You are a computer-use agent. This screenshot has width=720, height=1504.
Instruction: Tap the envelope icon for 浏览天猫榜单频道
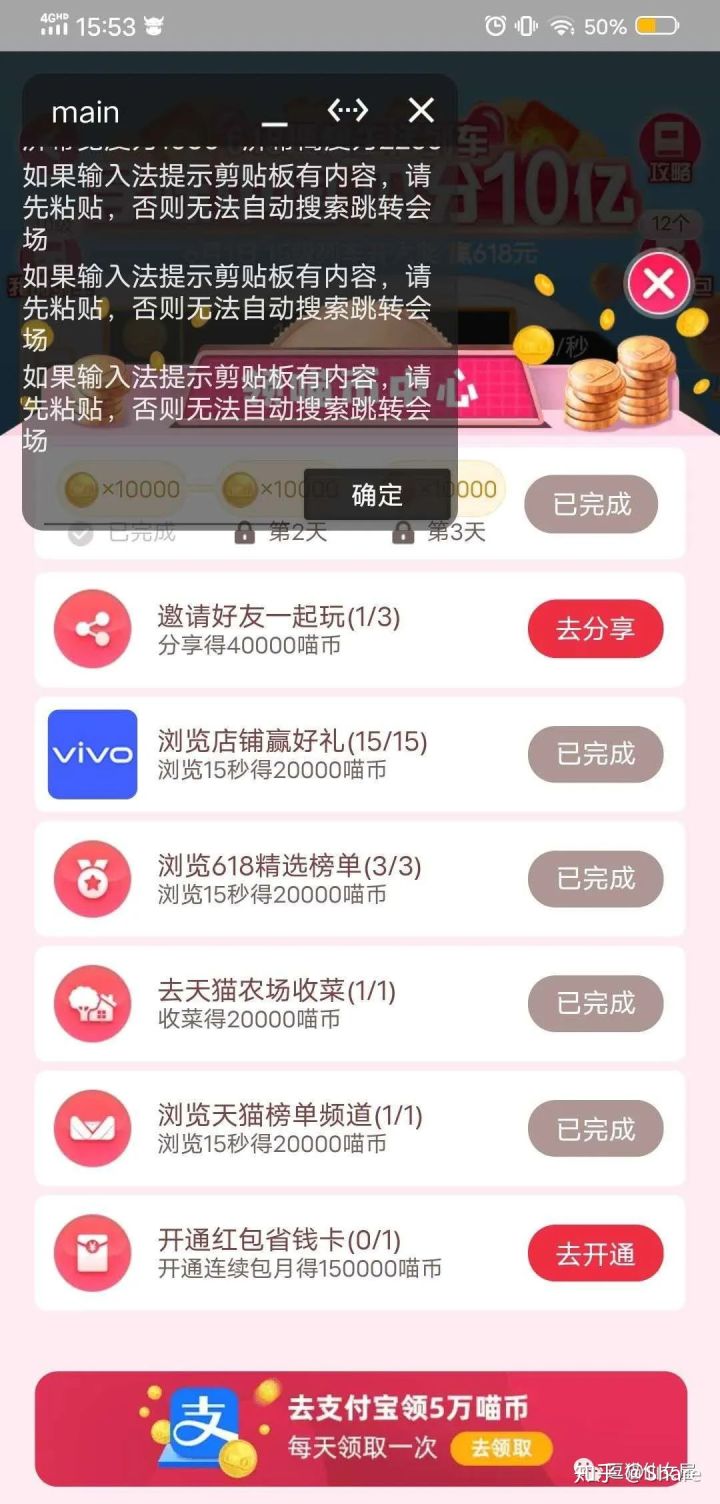92,1128
